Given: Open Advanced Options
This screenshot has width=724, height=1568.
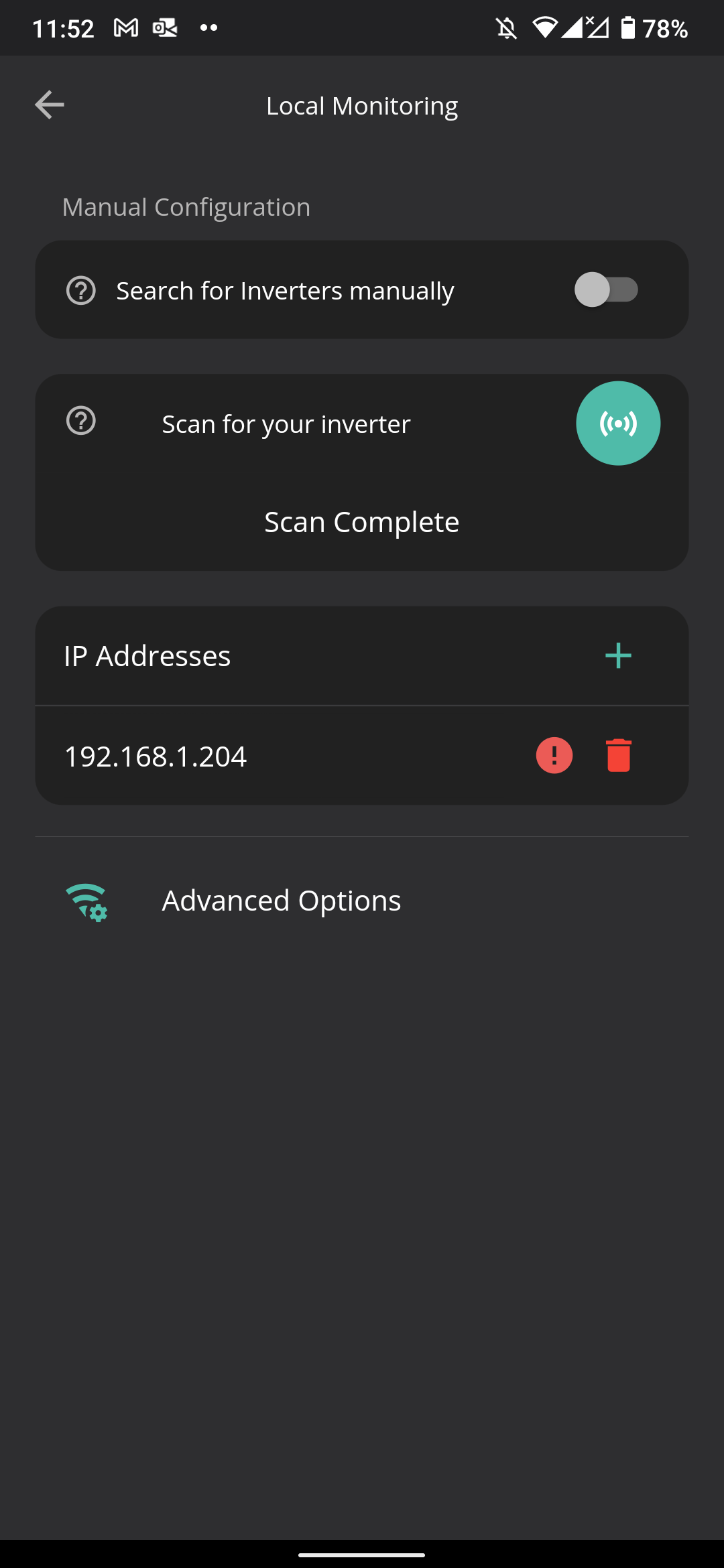Looking at the screenshot, I should pyautogui.click(x=362, y=901).
